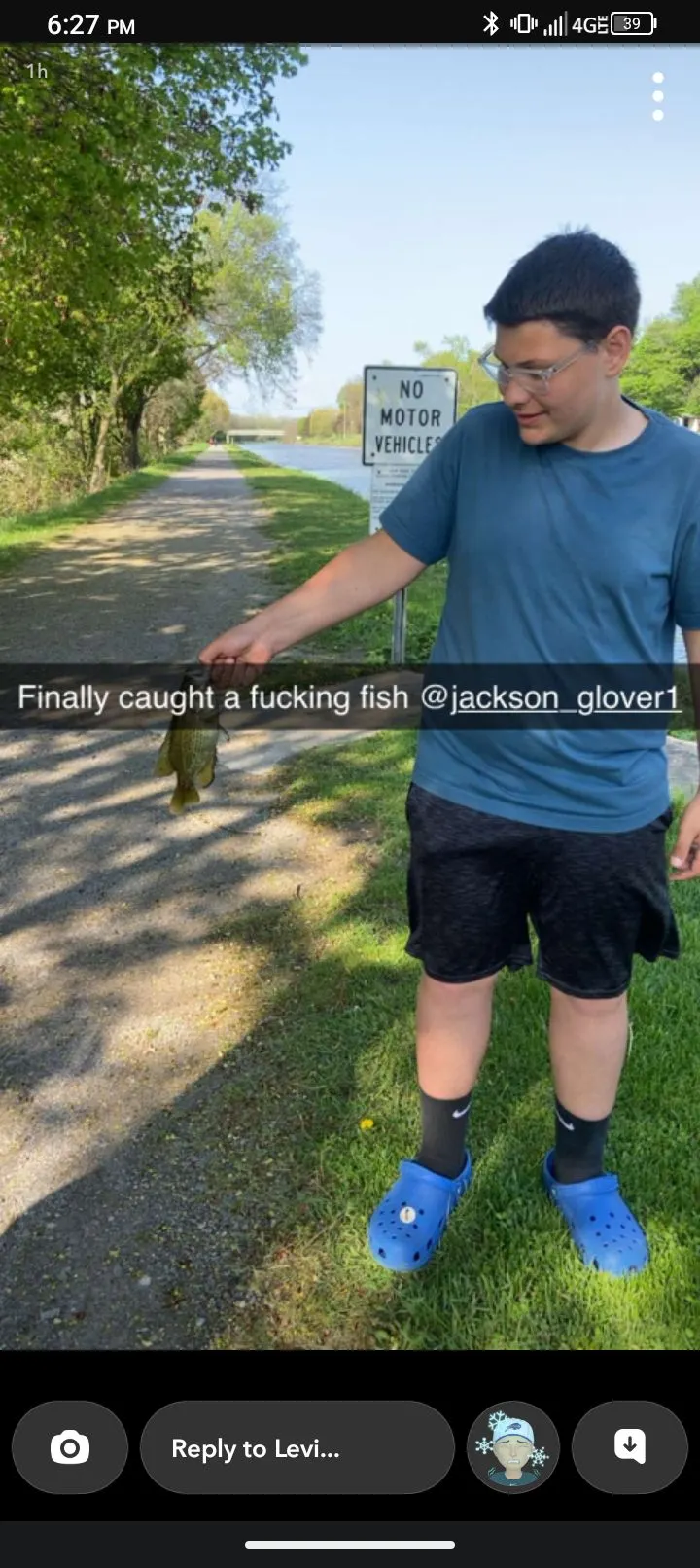Open the three-dot overflow menu
Image resolution: width=700 pixels, height=1568 pixels.
pyautogui.click(x=658, y=96)
